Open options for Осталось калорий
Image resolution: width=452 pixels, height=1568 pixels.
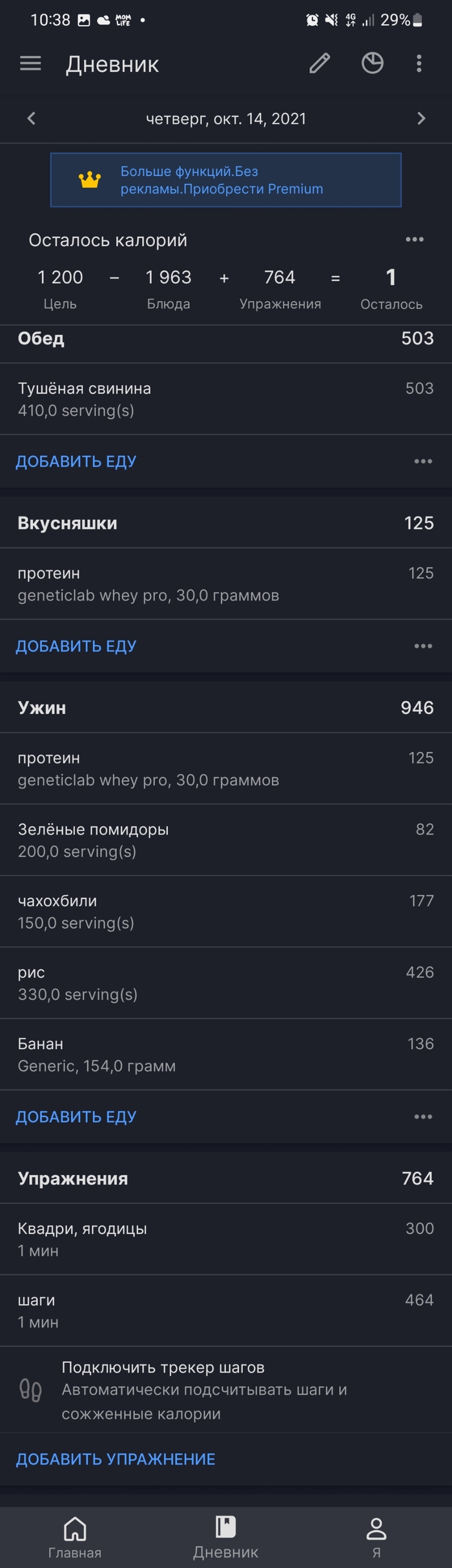click(415, 239)
